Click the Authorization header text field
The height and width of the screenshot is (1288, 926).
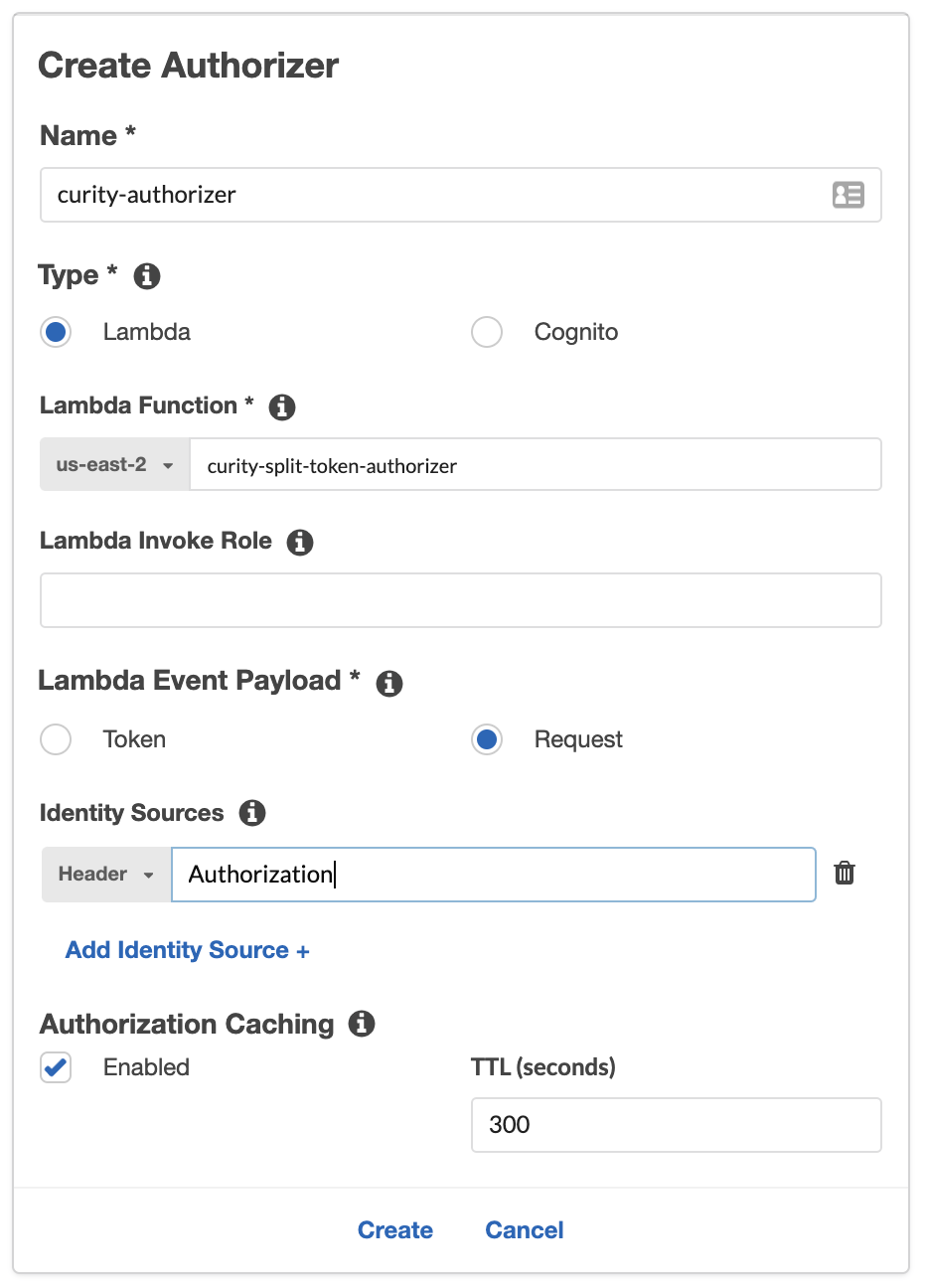tap(494, 874)
